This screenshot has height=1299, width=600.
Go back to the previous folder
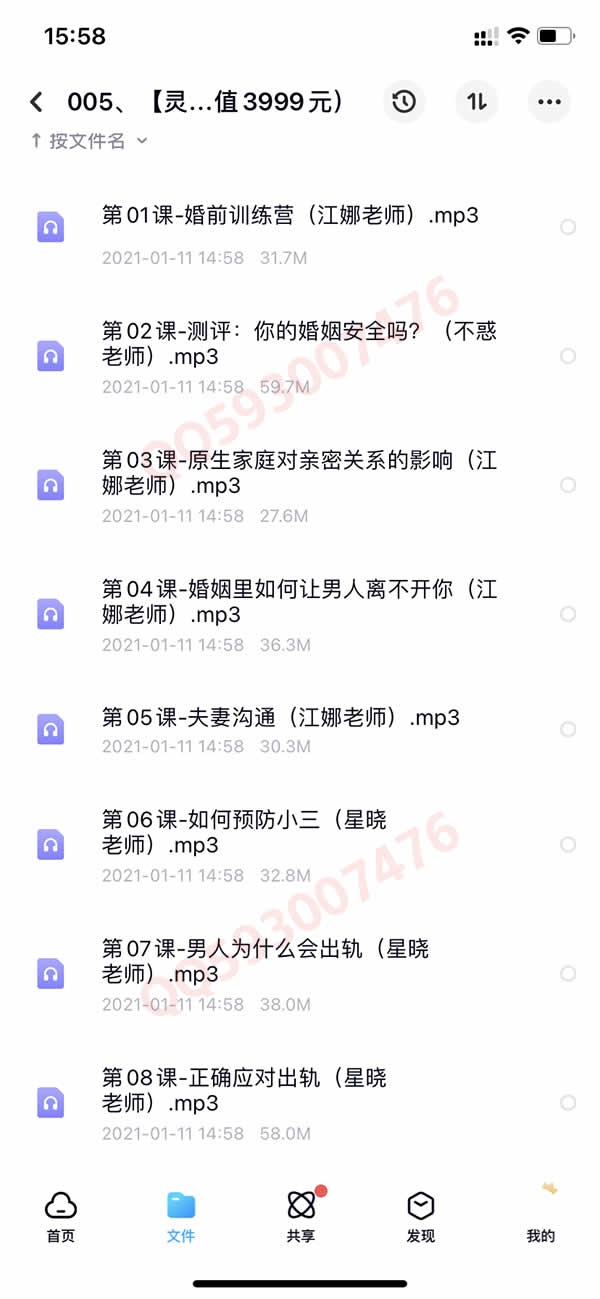pyautogui.click(x=37, y=101)
